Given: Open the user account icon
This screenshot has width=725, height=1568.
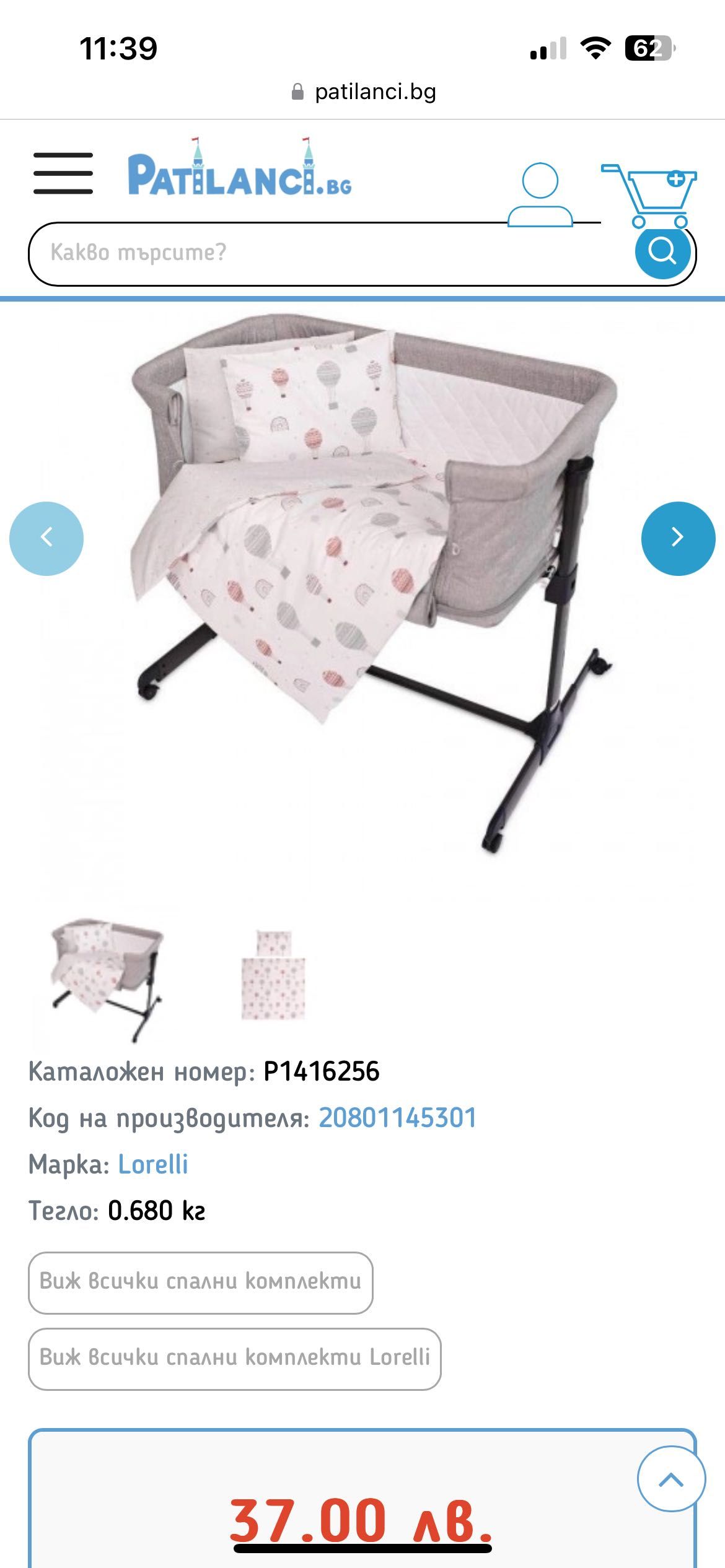Looking at the screenshot, I should point(540,194).
